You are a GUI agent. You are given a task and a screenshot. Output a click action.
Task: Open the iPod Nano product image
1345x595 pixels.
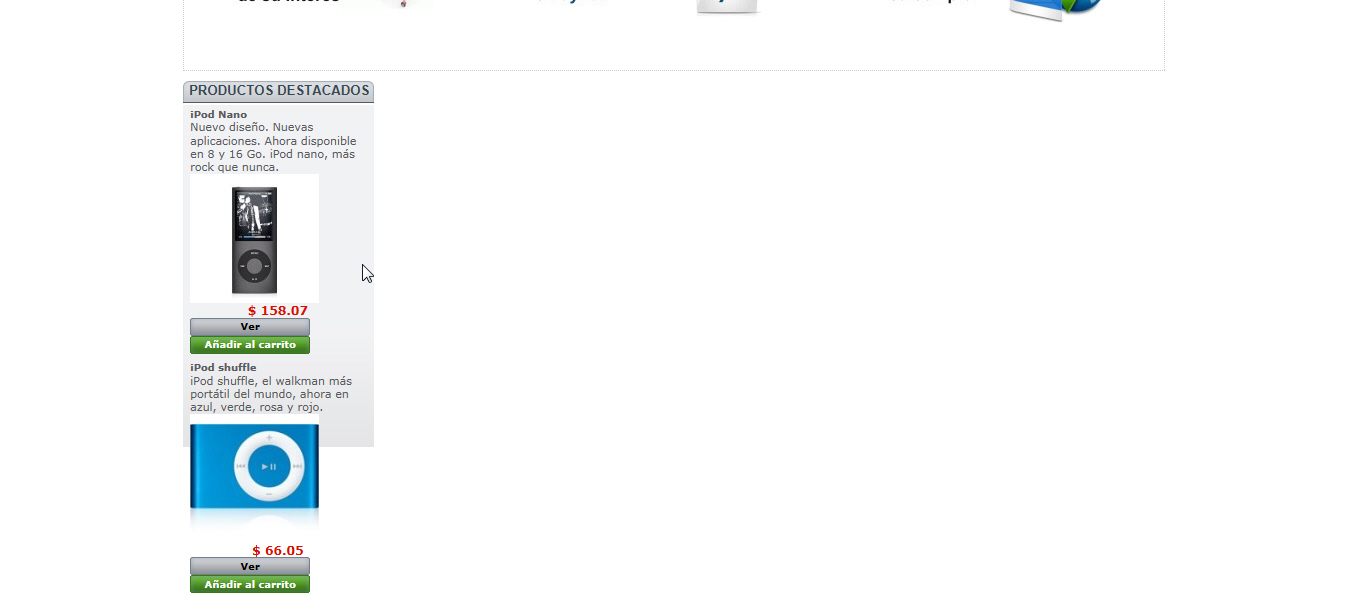click(x=254, y=239)
